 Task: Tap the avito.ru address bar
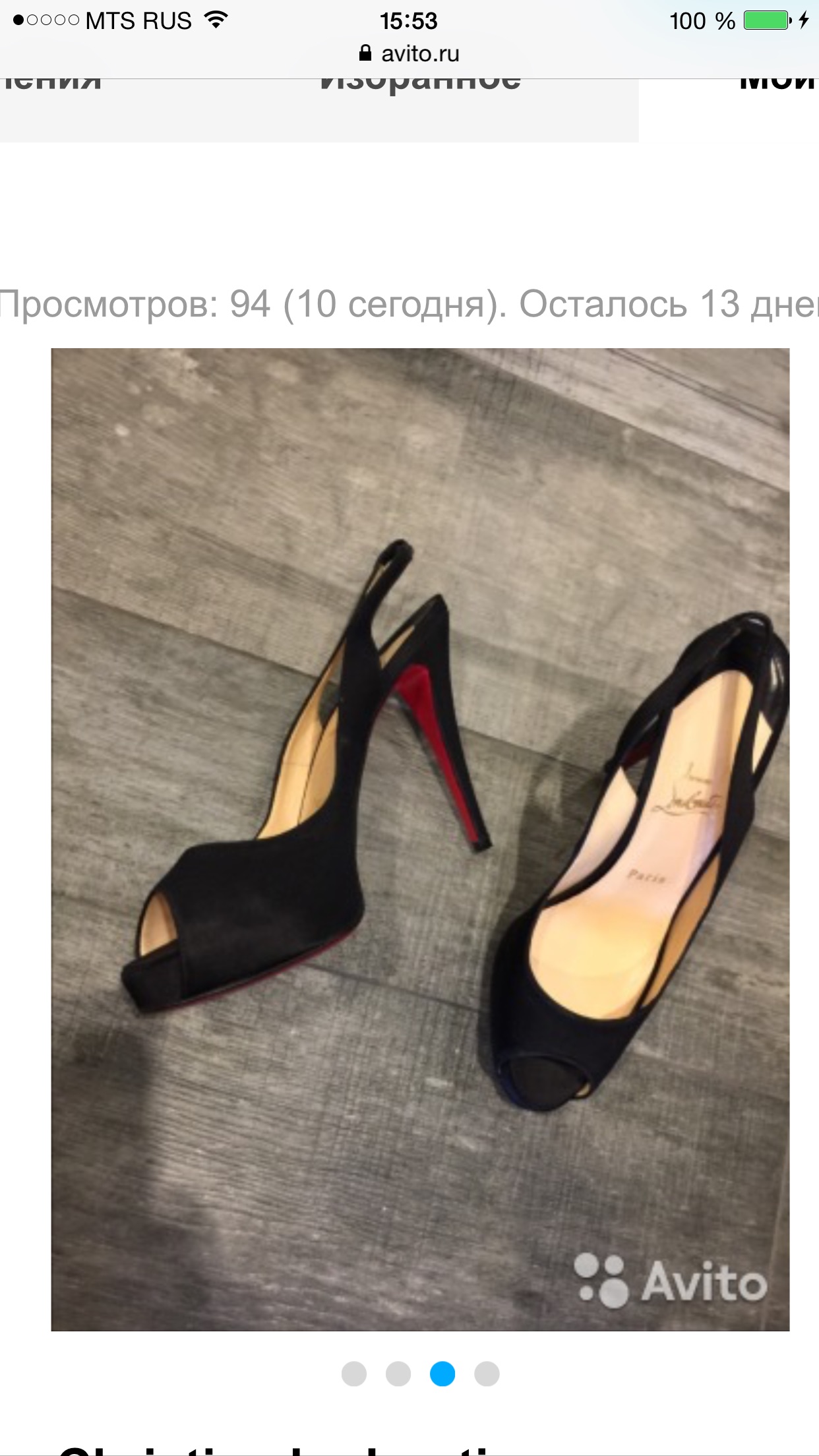(409, 53)
